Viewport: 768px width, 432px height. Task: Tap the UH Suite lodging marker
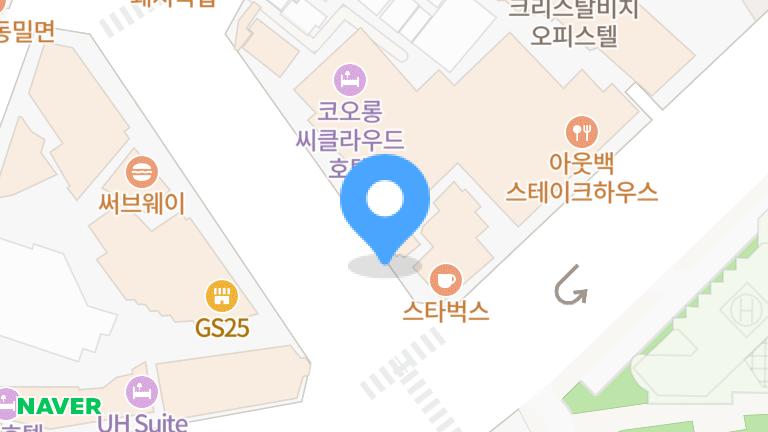[143, 390]
